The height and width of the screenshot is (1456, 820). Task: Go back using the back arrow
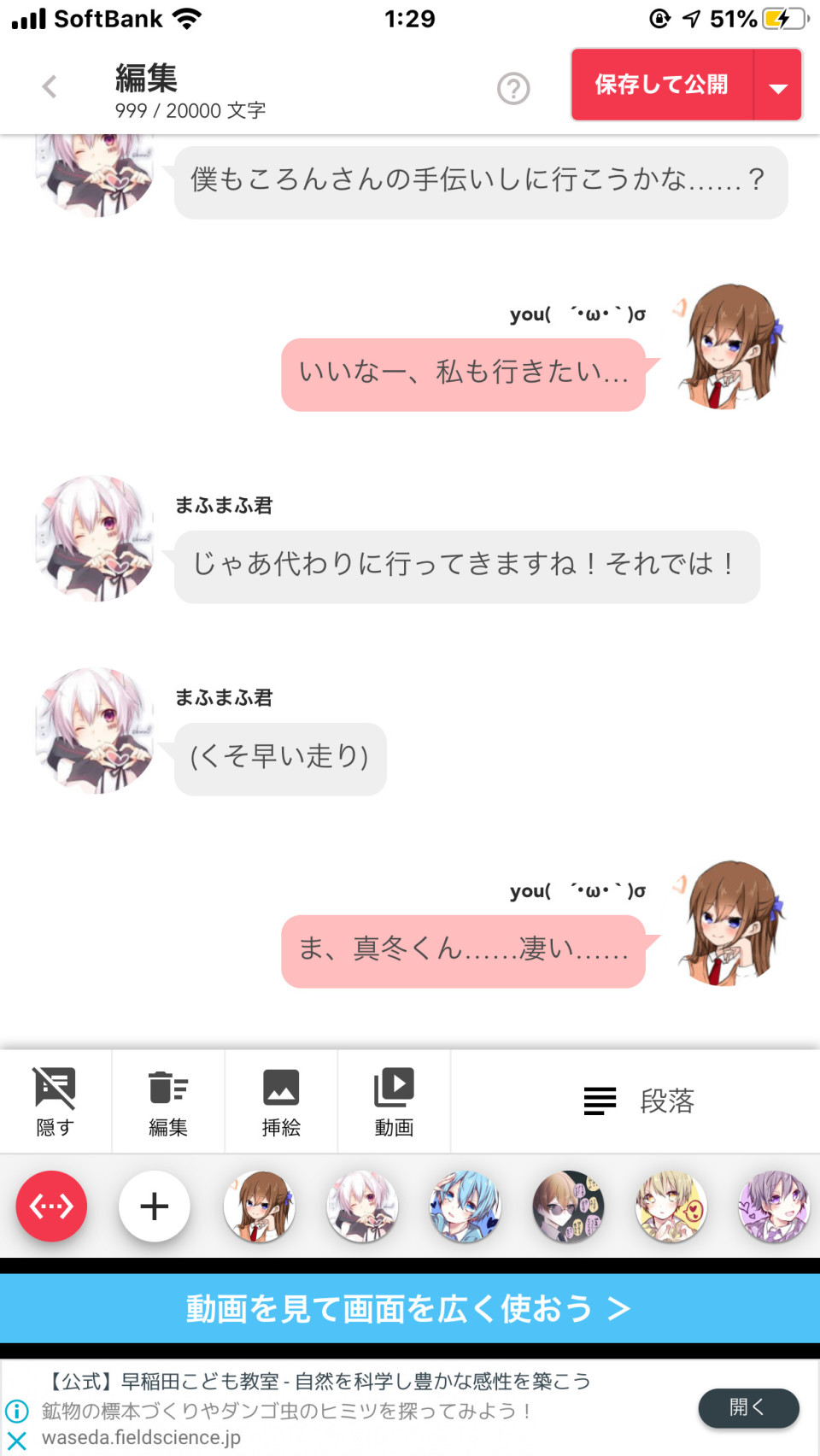(x=50, y=86)
